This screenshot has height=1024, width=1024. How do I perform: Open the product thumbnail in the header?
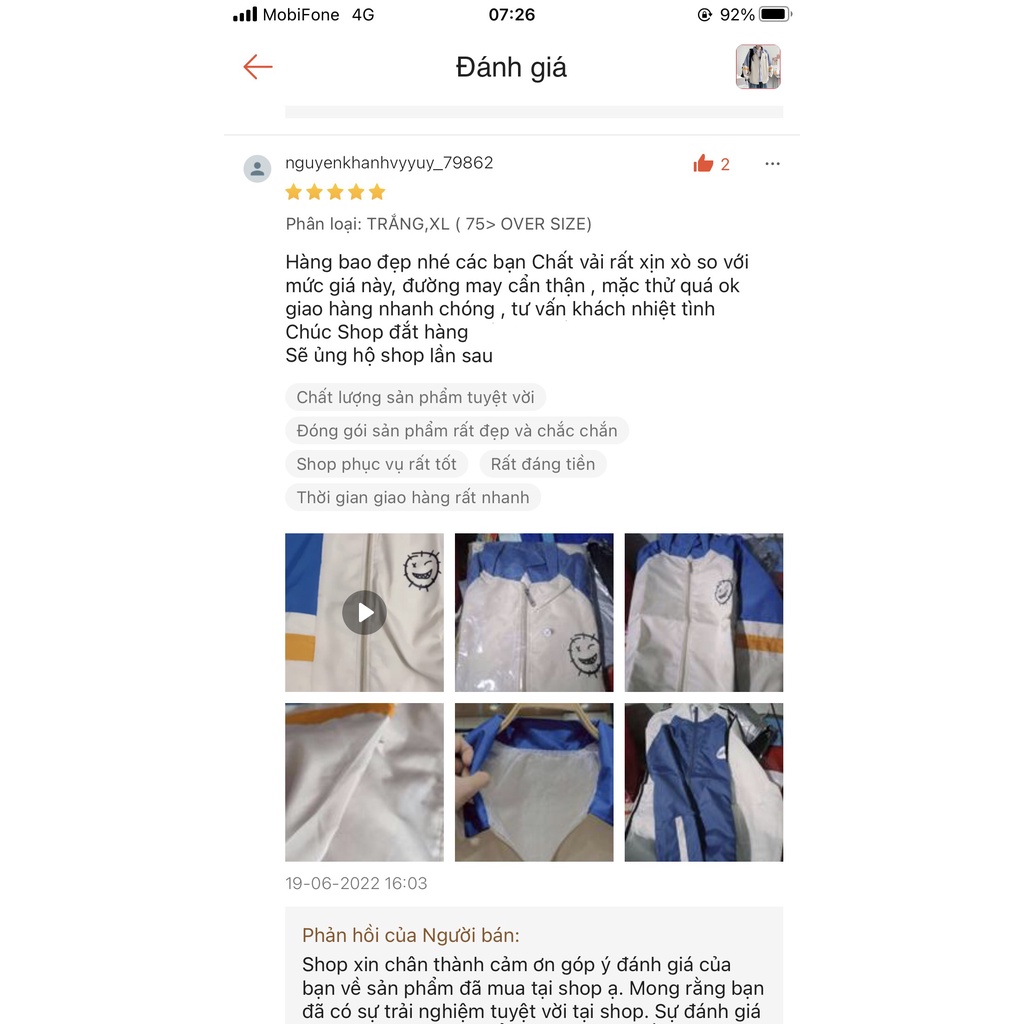point(758,67)
